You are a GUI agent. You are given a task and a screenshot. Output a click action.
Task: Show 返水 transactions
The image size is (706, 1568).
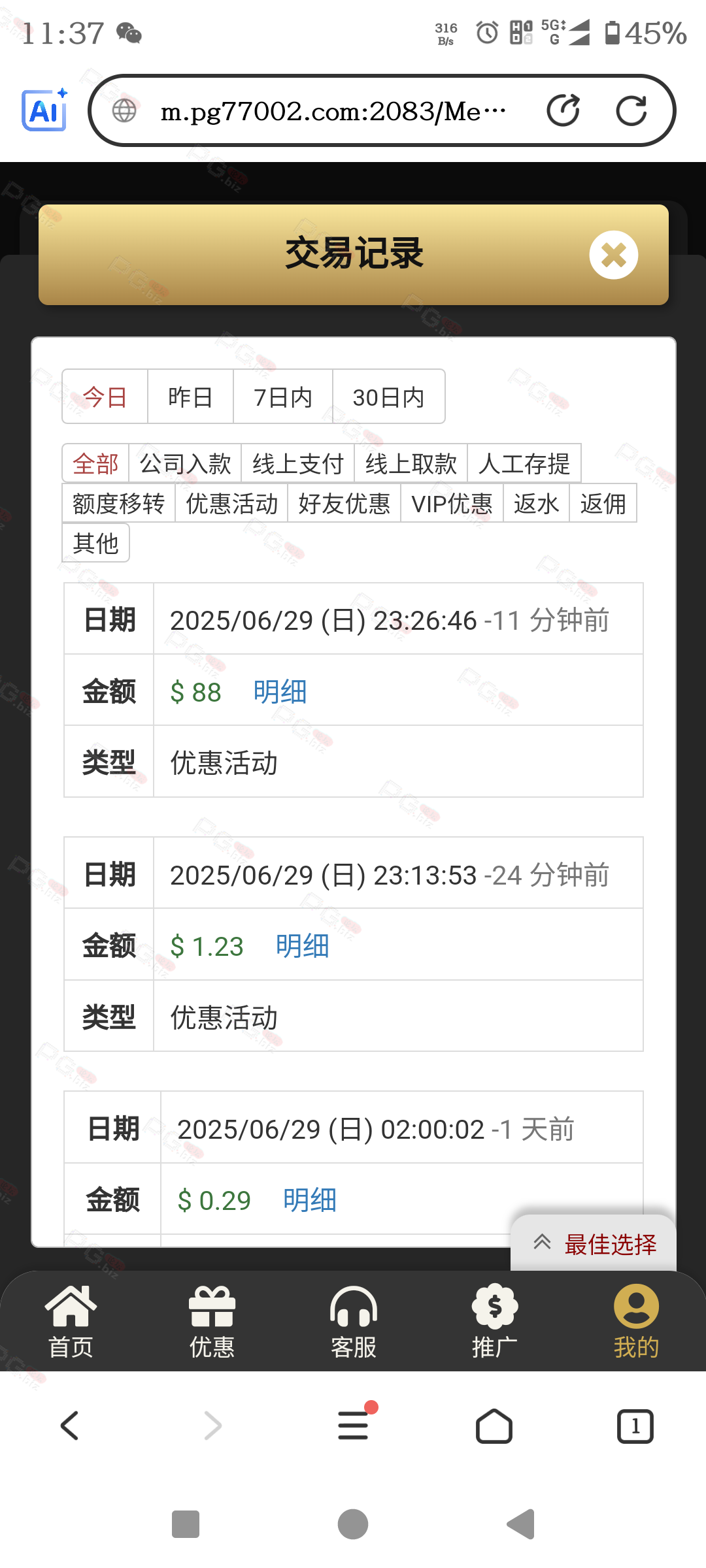pos(536,503)
